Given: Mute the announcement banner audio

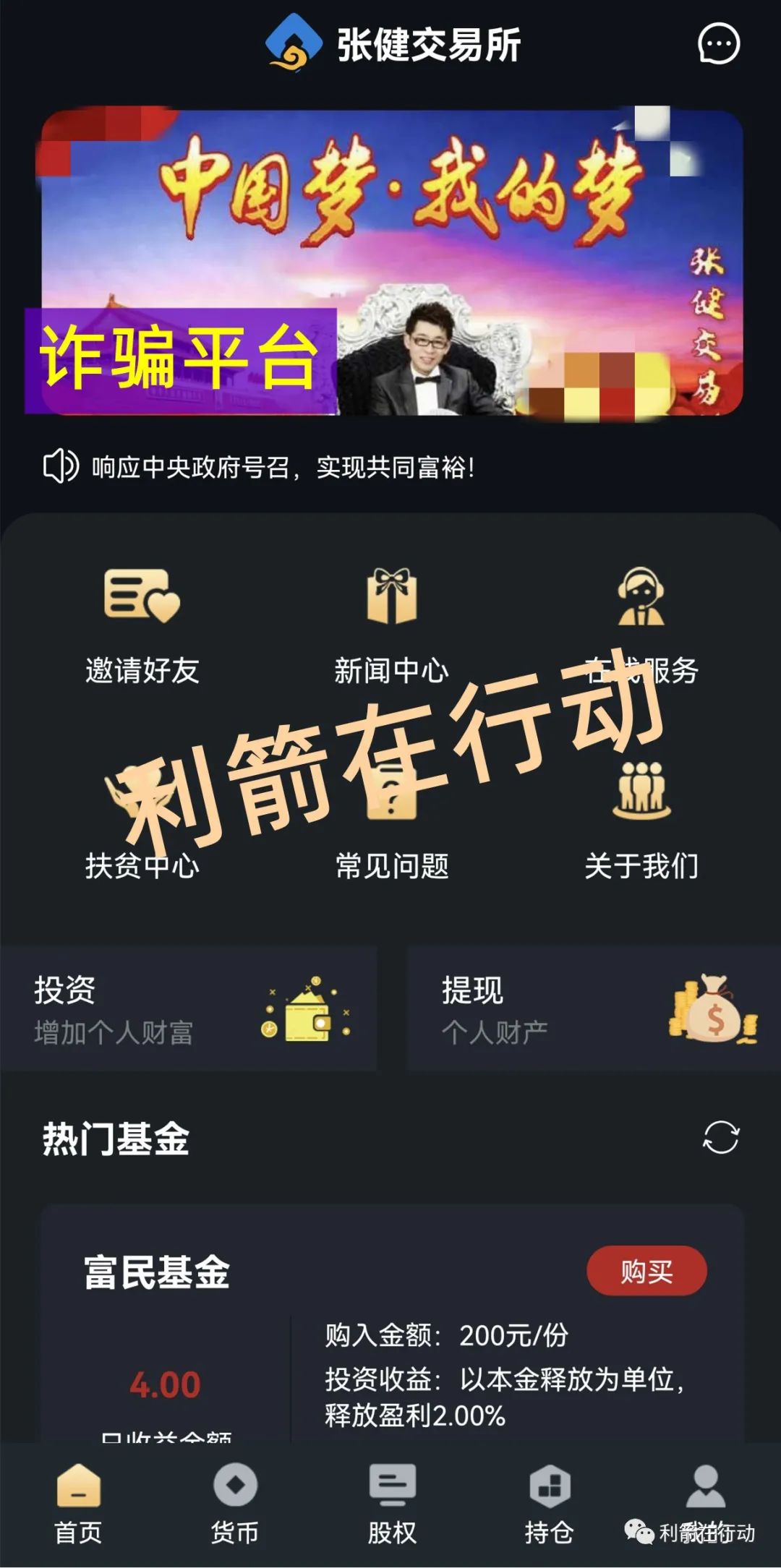Looking at the screenshot, I should coord(61,466).
